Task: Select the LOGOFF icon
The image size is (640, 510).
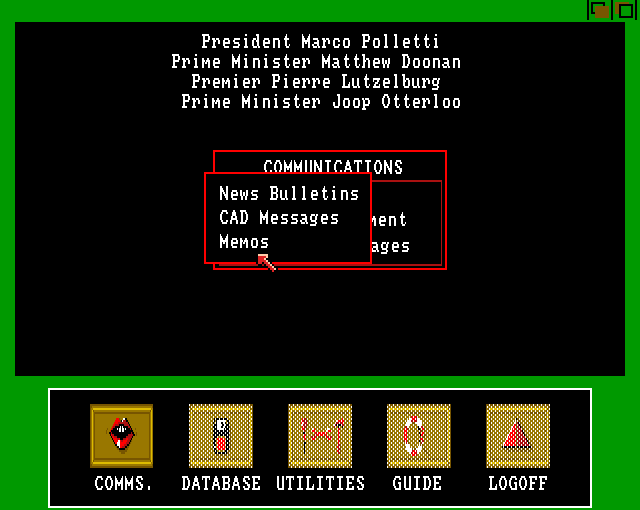Action: [517, 436]
